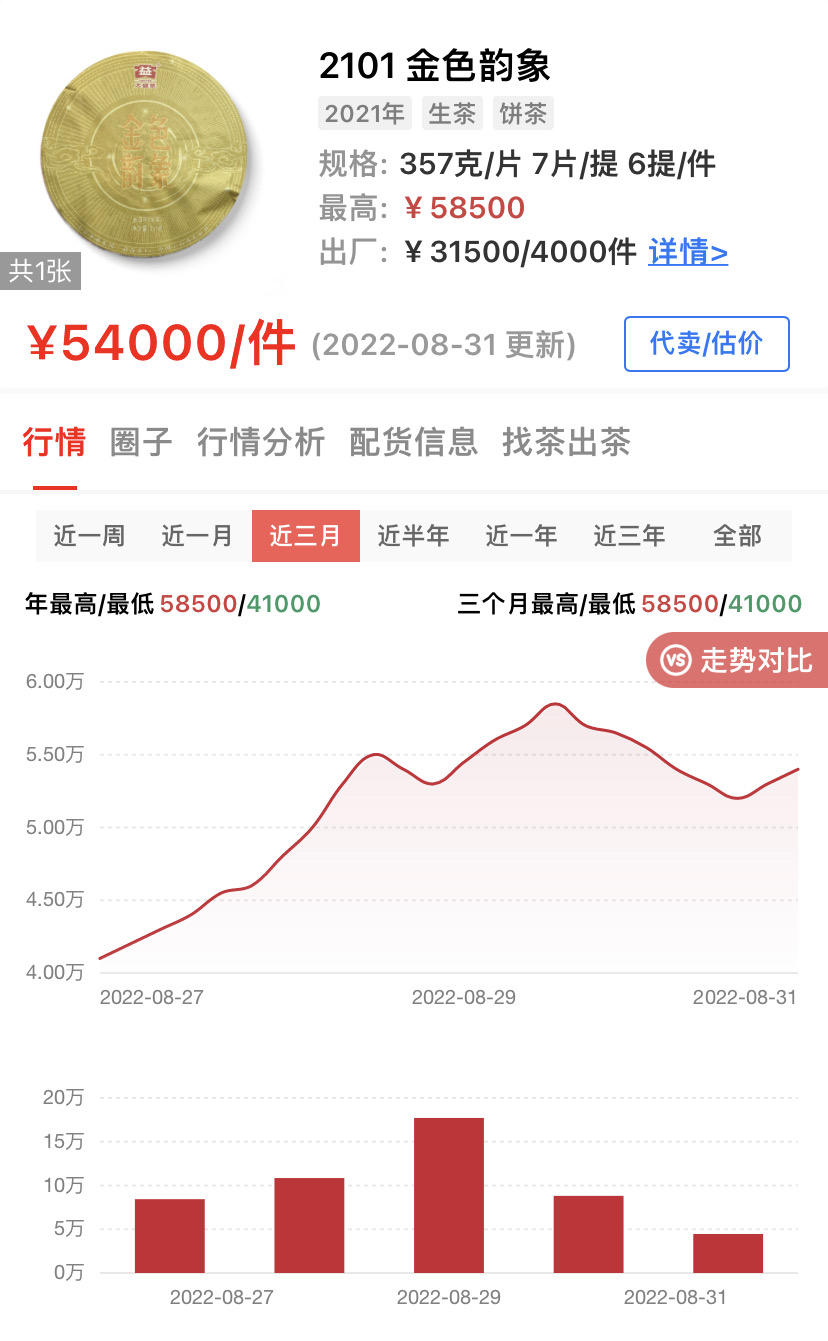Go to the 配货信息 tab

(414, 441)
